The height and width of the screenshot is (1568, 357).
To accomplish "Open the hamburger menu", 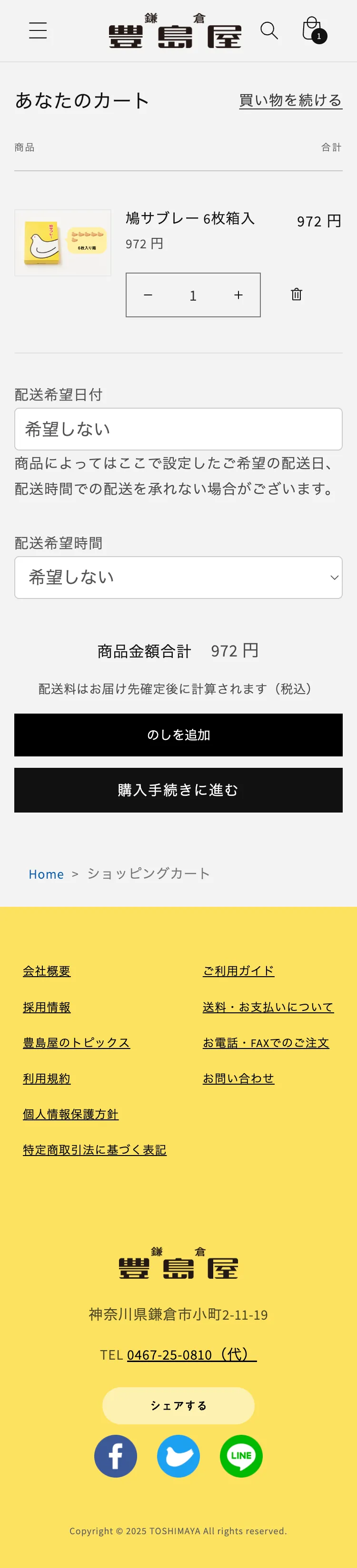I will (38, 30).
